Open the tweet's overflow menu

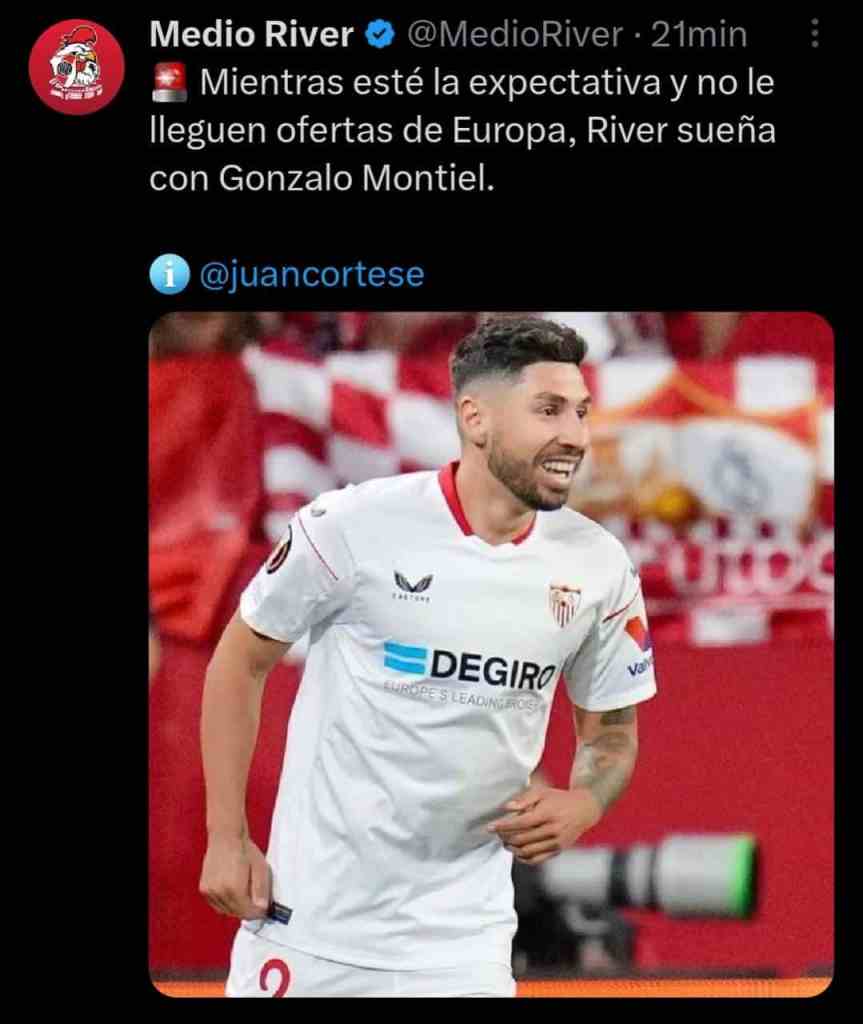(815, 36)
